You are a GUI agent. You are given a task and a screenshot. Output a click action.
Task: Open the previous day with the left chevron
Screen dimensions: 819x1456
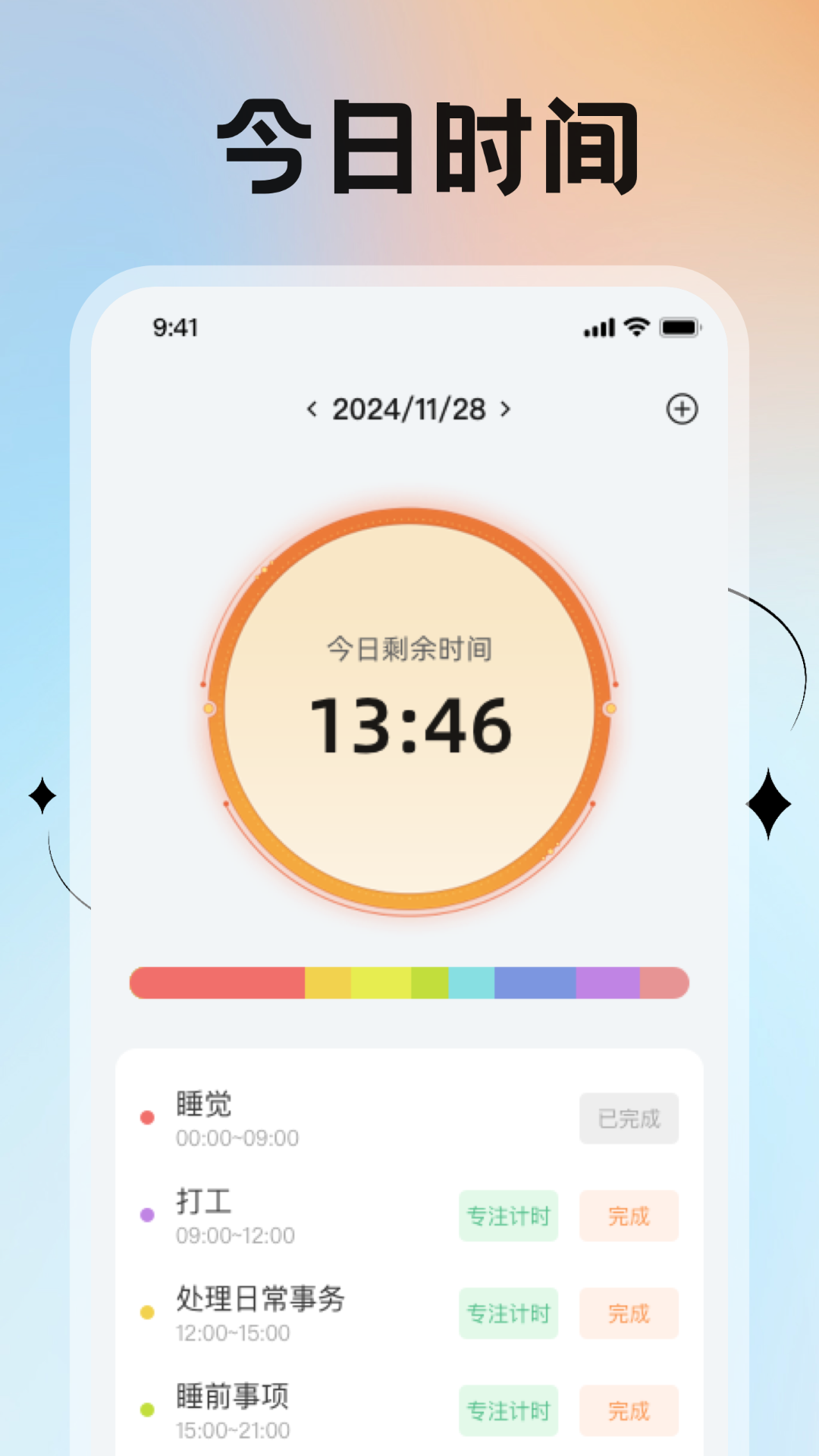coord(311,407)
